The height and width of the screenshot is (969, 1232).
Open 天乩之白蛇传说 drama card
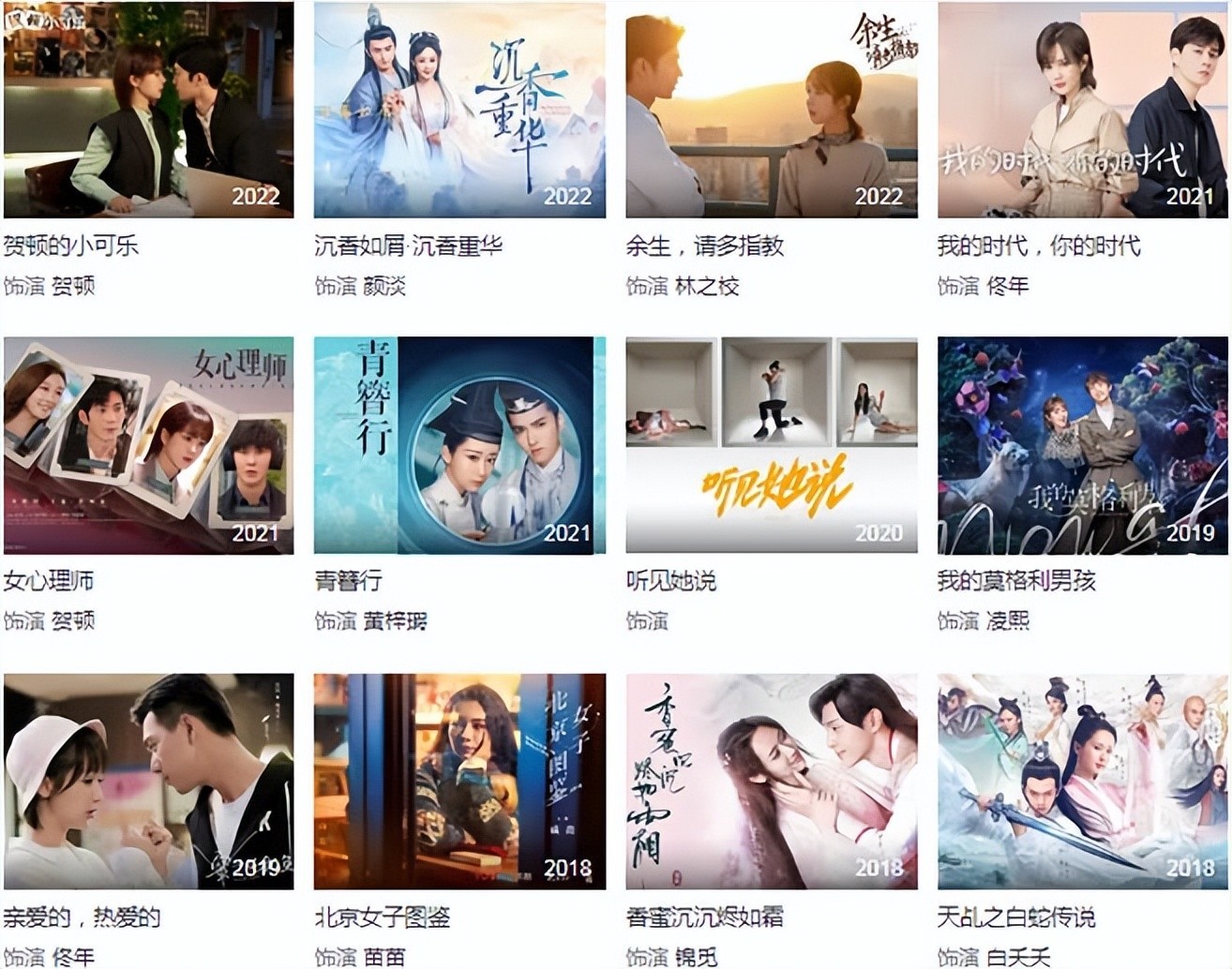pos(1082,782)
